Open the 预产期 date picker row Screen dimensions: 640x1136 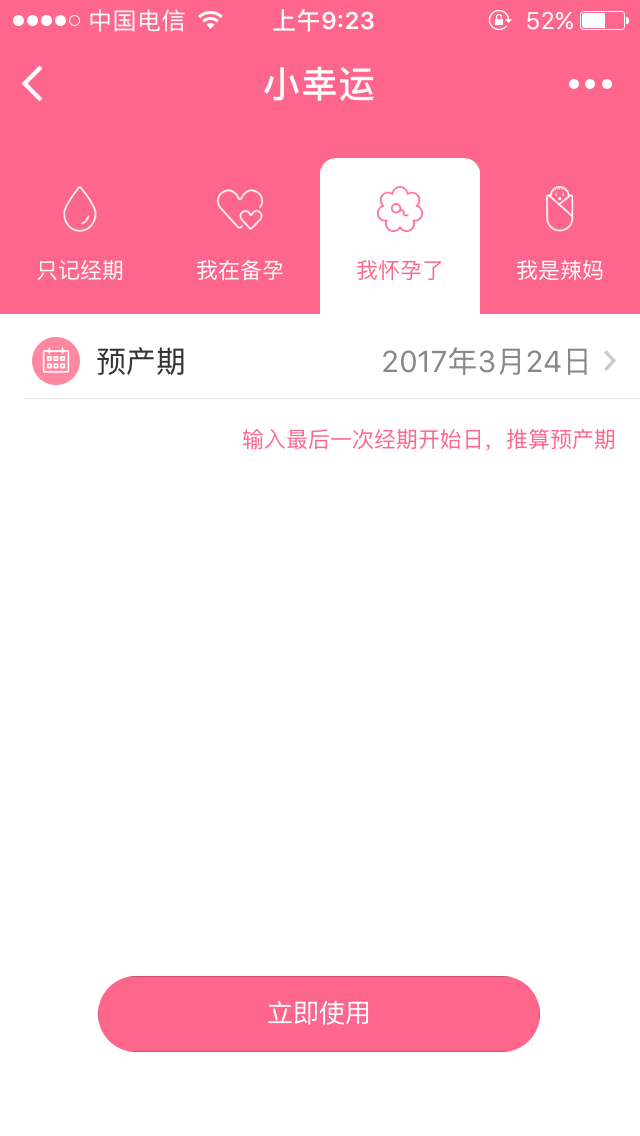tap(320, 361)
